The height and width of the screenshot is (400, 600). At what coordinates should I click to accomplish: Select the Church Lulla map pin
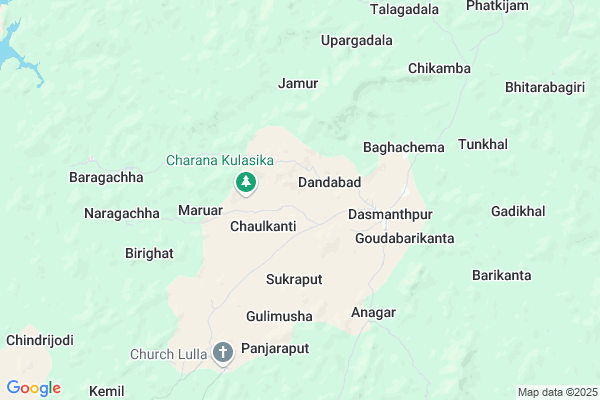(222, 352)
